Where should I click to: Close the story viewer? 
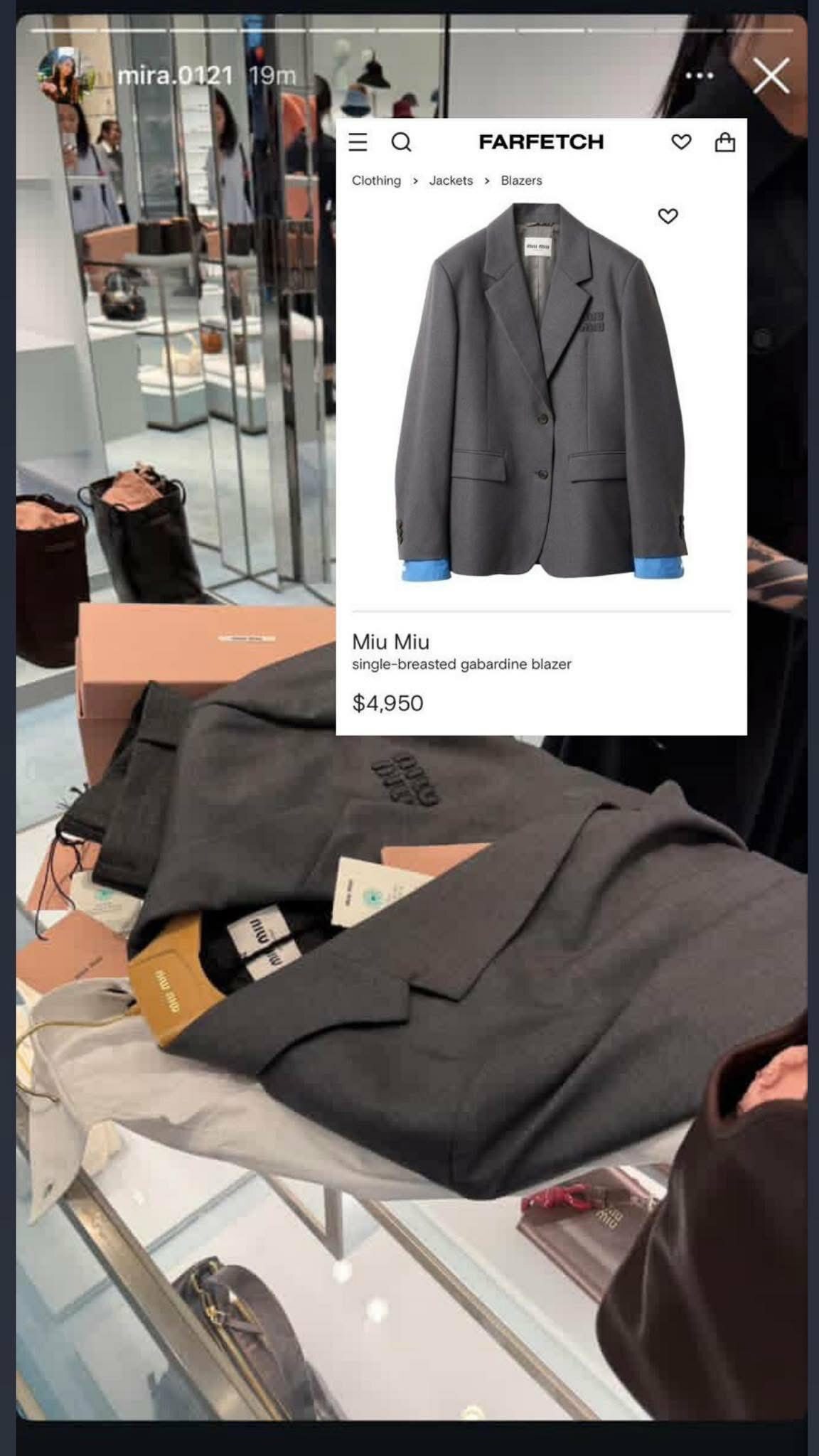point(771,76)
